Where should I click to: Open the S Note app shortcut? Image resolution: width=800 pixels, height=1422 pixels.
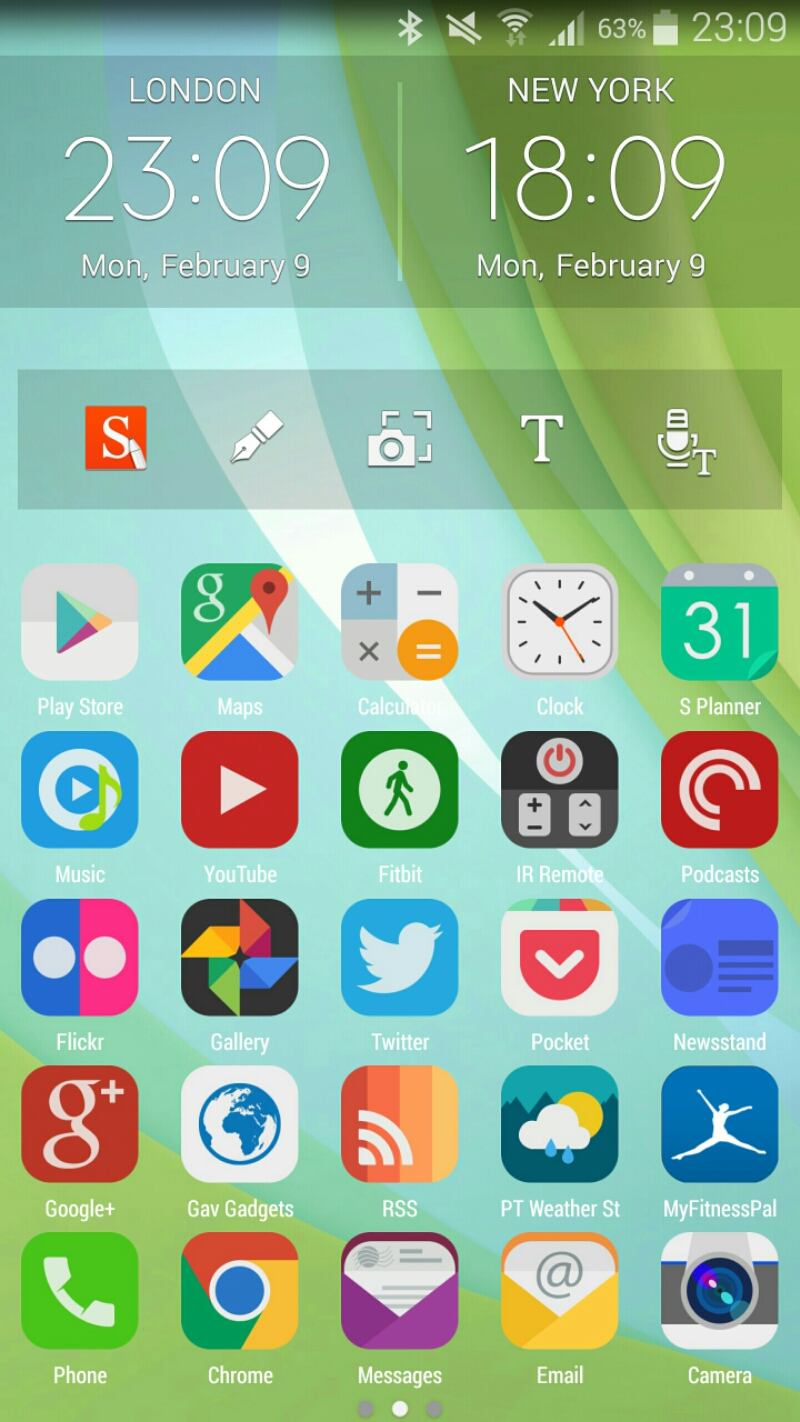pyautogui.click(x=116, y=438)
